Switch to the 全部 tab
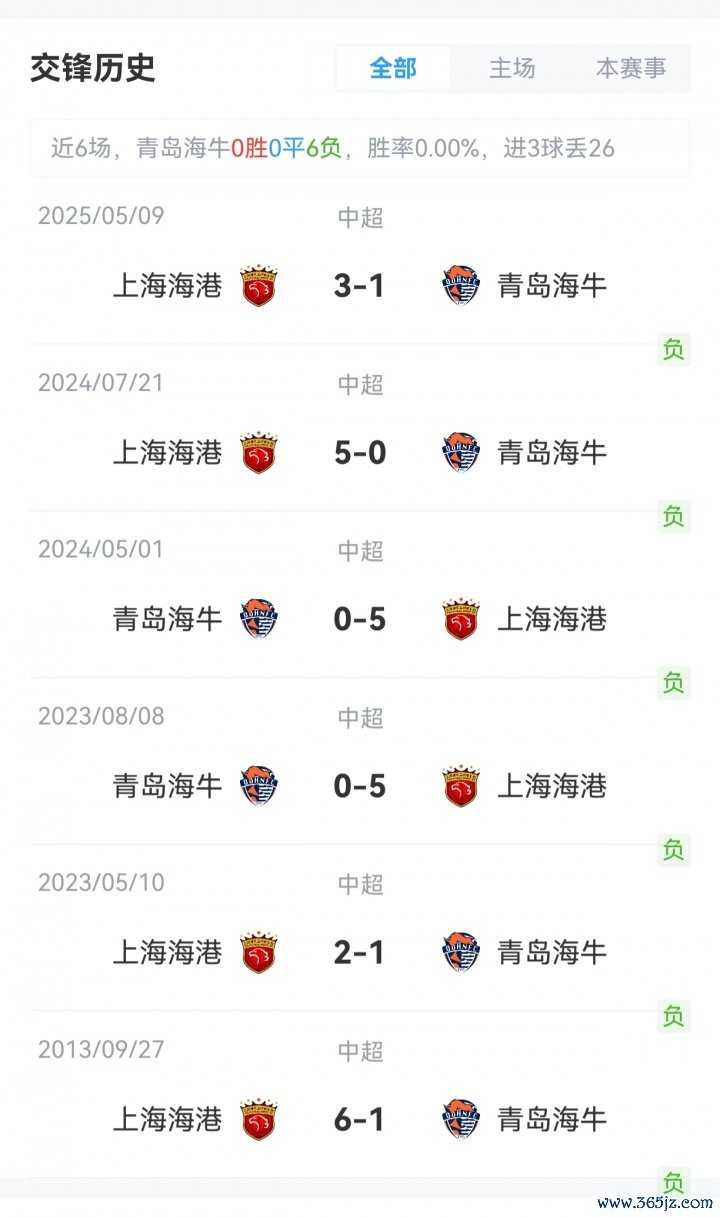Viewport: 720px width, 1218px height. [x=393, y=68]
